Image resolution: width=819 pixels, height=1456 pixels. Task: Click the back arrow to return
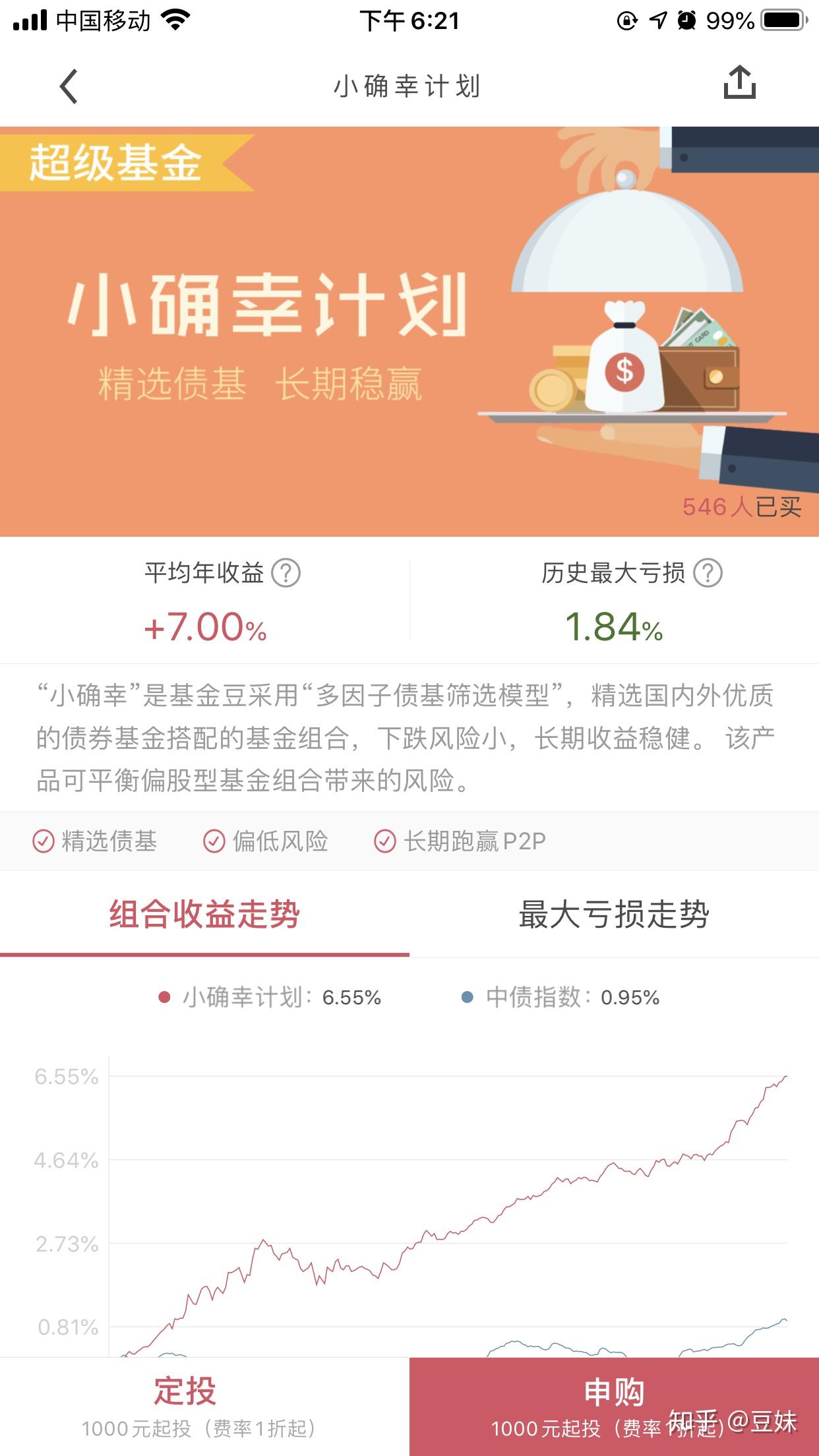(x=66, y=86)
